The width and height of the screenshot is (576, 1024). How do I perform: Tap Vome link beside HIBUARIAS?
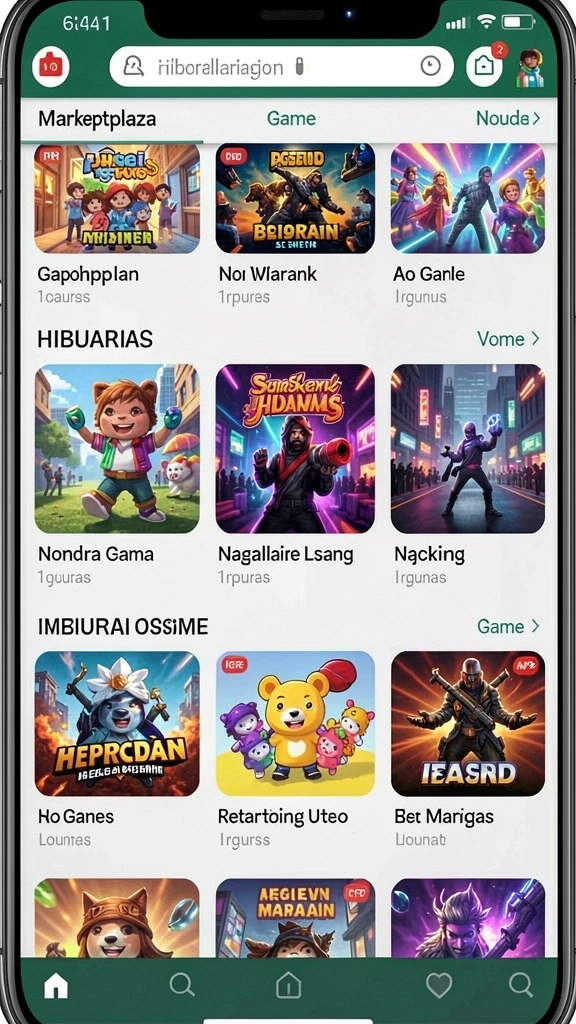click(x=509, y=338)
